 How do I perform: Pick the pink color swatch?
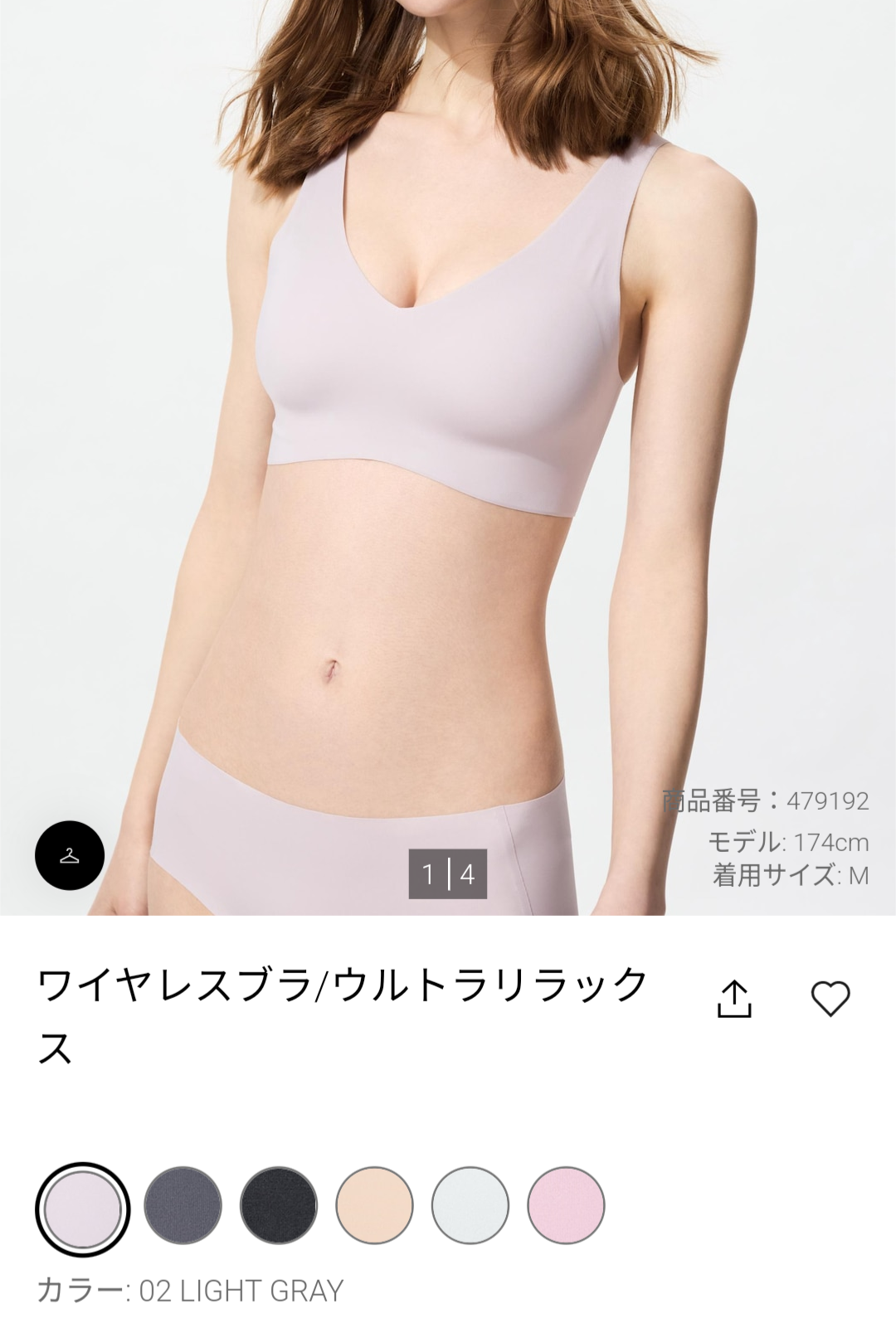(x=567, y=1205)
